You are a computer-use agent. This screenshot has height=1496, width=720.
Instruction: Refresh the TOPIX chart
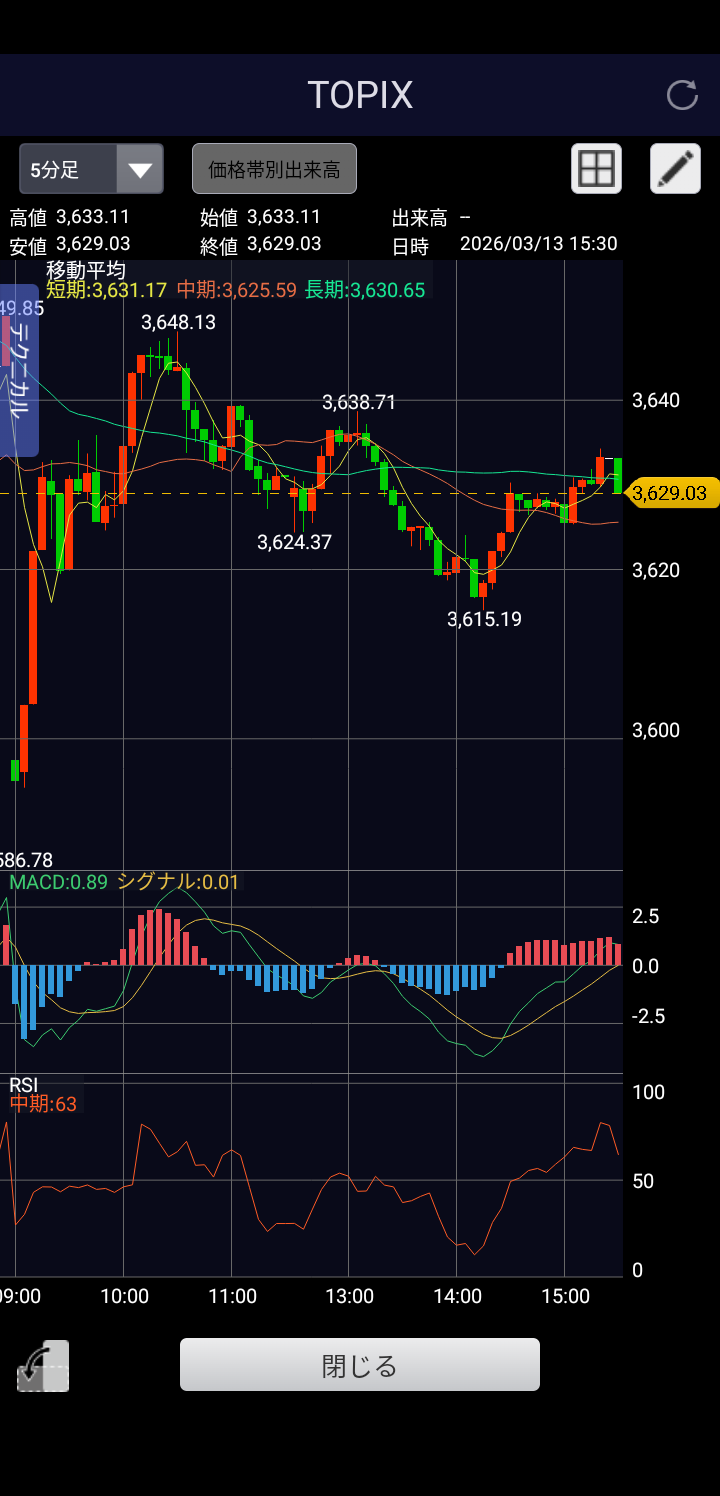[x=682, y=95]
